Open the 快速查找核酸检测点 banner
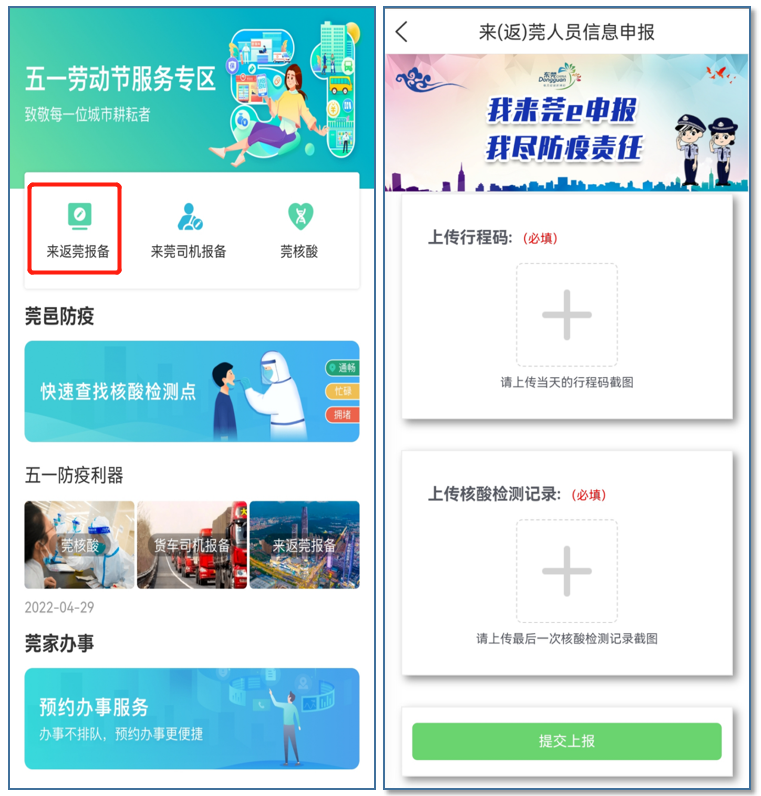This screenshot has width=761, height=796. [x=191, y=391]
